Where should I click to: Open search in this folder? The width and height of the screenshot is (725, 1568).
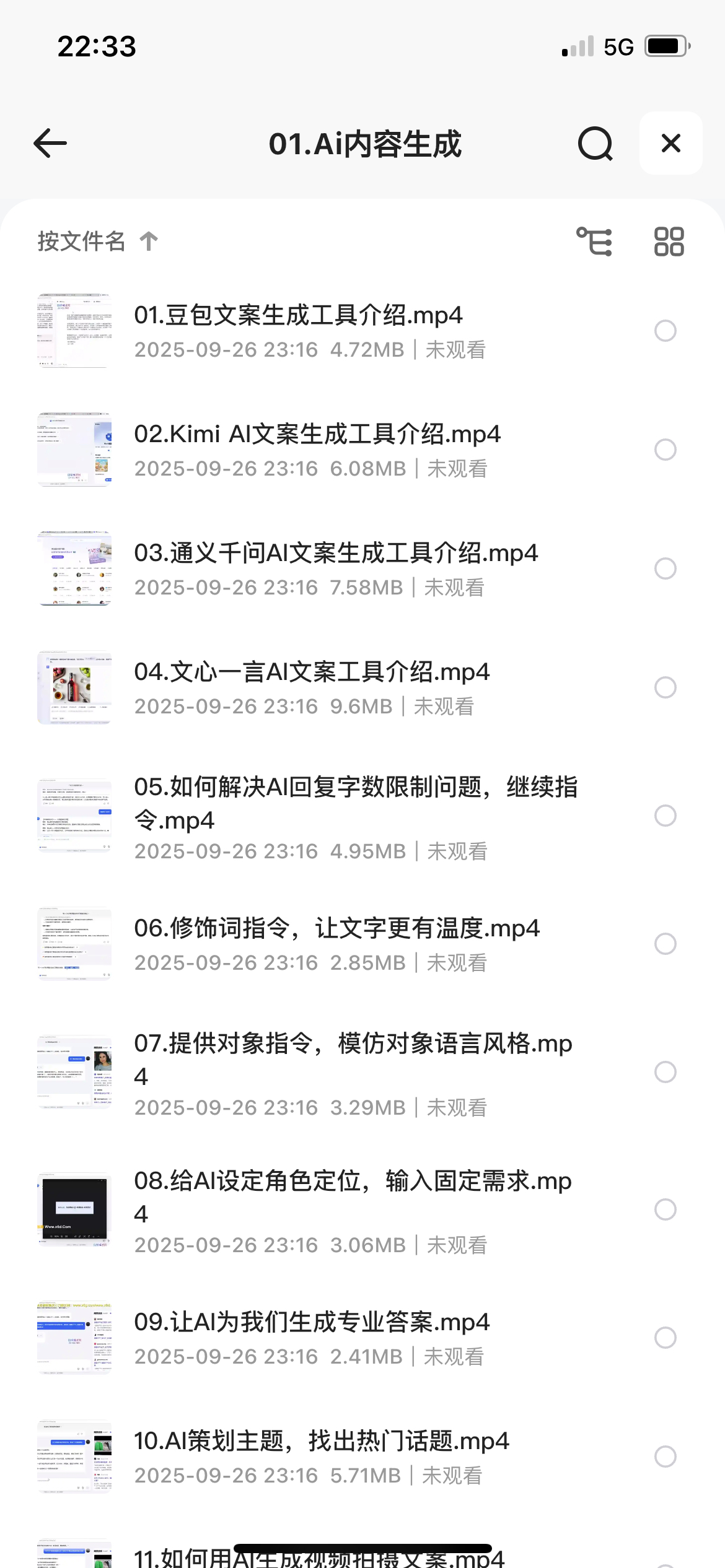point(595,143)
